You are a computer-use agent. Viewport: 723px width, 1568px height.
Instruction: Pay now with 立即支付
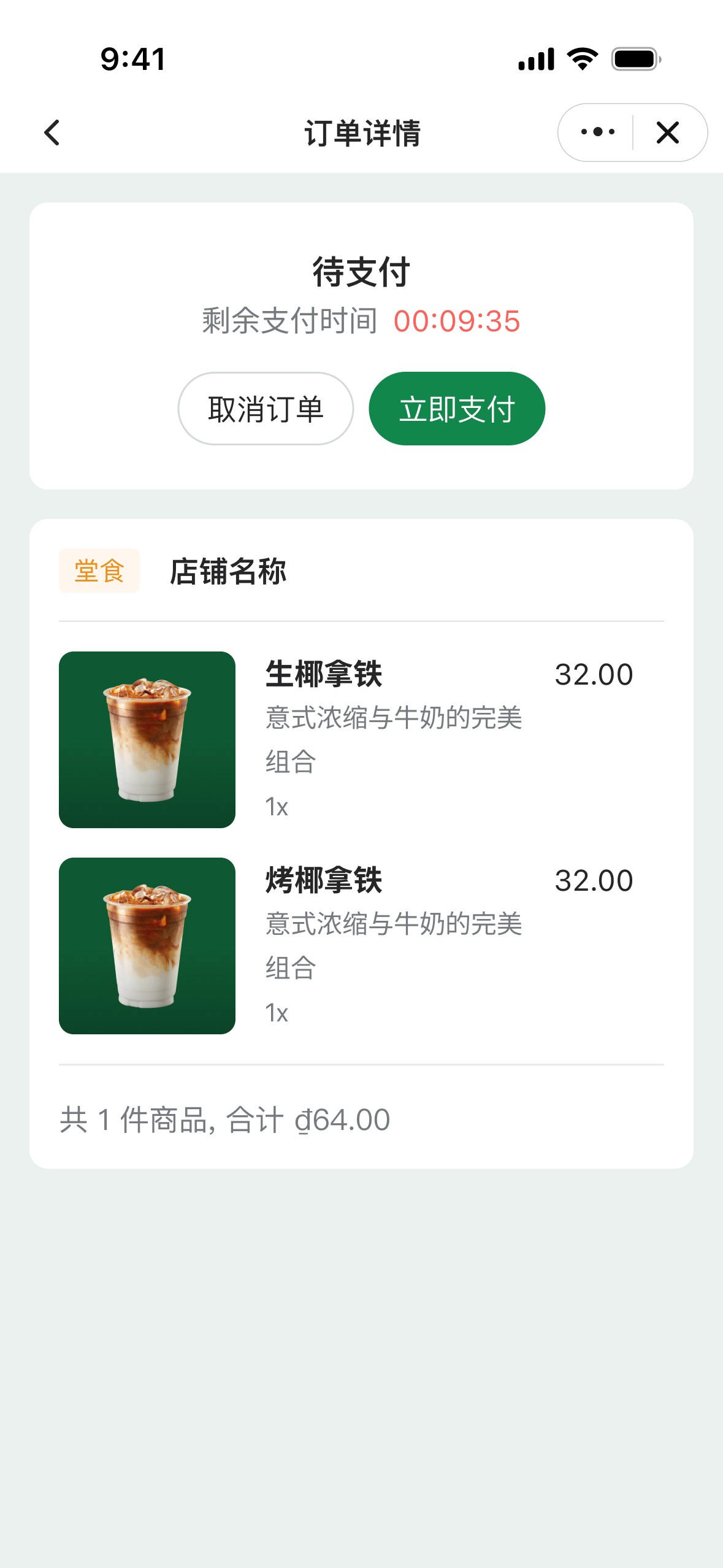pos(457,409)
